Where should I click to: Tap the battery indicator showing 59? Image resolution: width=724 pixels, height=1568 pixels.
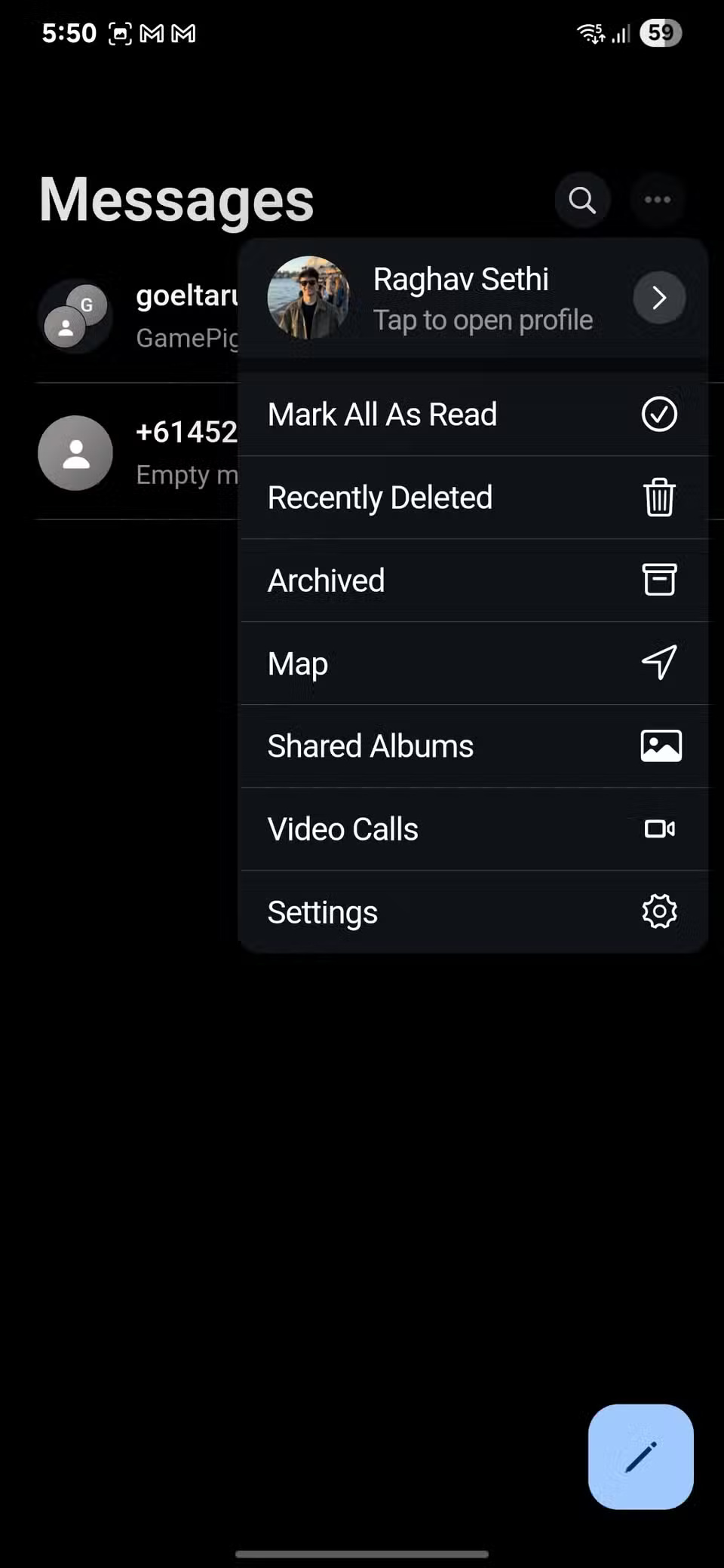pyautogui.click(x=661, y=32)
